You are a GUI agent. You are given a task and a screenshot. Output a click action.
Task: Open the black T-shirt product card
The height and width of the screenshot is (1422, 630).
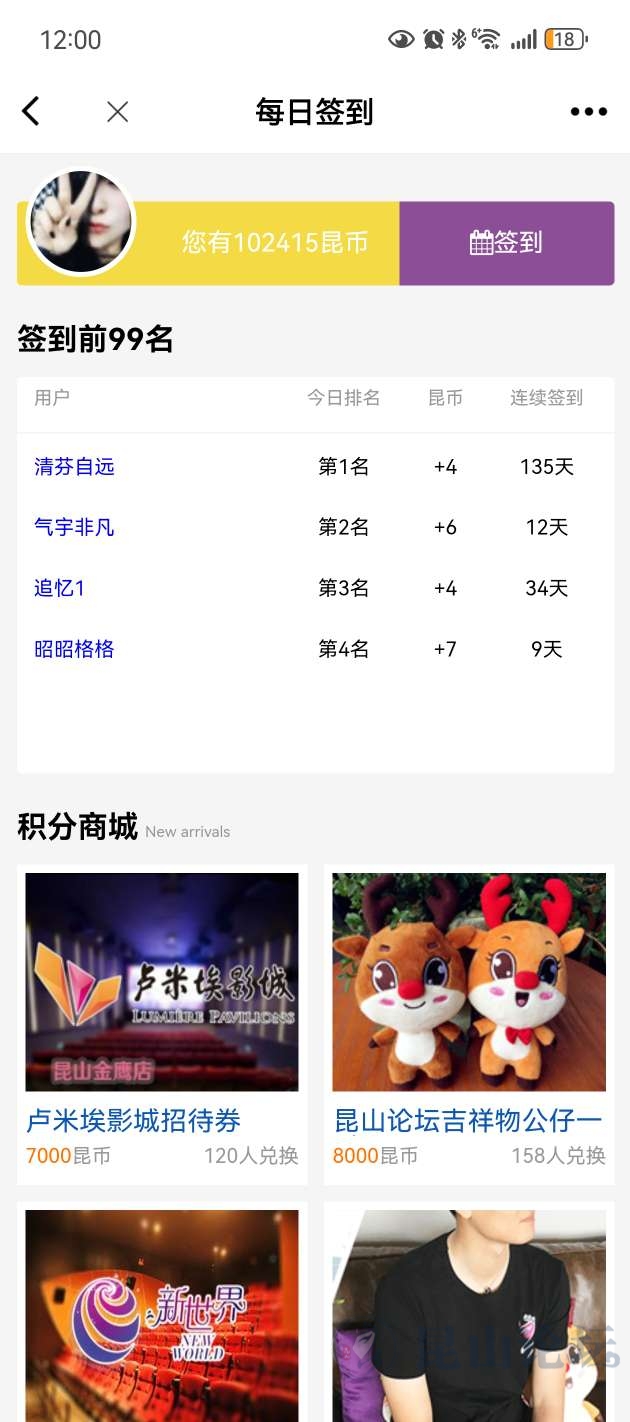[x=468, y=1310]
